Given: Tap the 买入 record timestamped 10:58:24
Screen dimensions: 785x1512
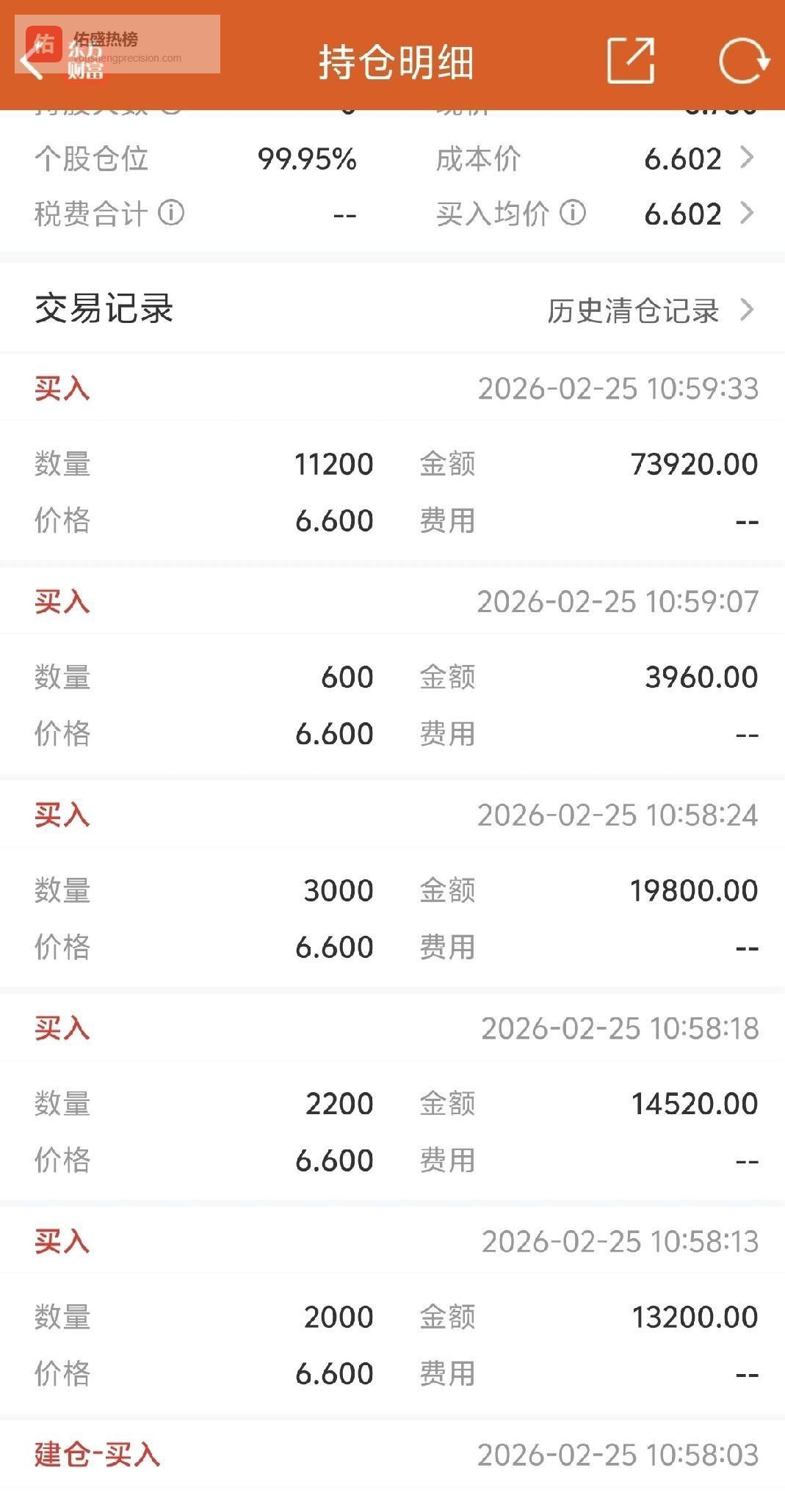Looking at the screenshot, I should pos(62,815).
